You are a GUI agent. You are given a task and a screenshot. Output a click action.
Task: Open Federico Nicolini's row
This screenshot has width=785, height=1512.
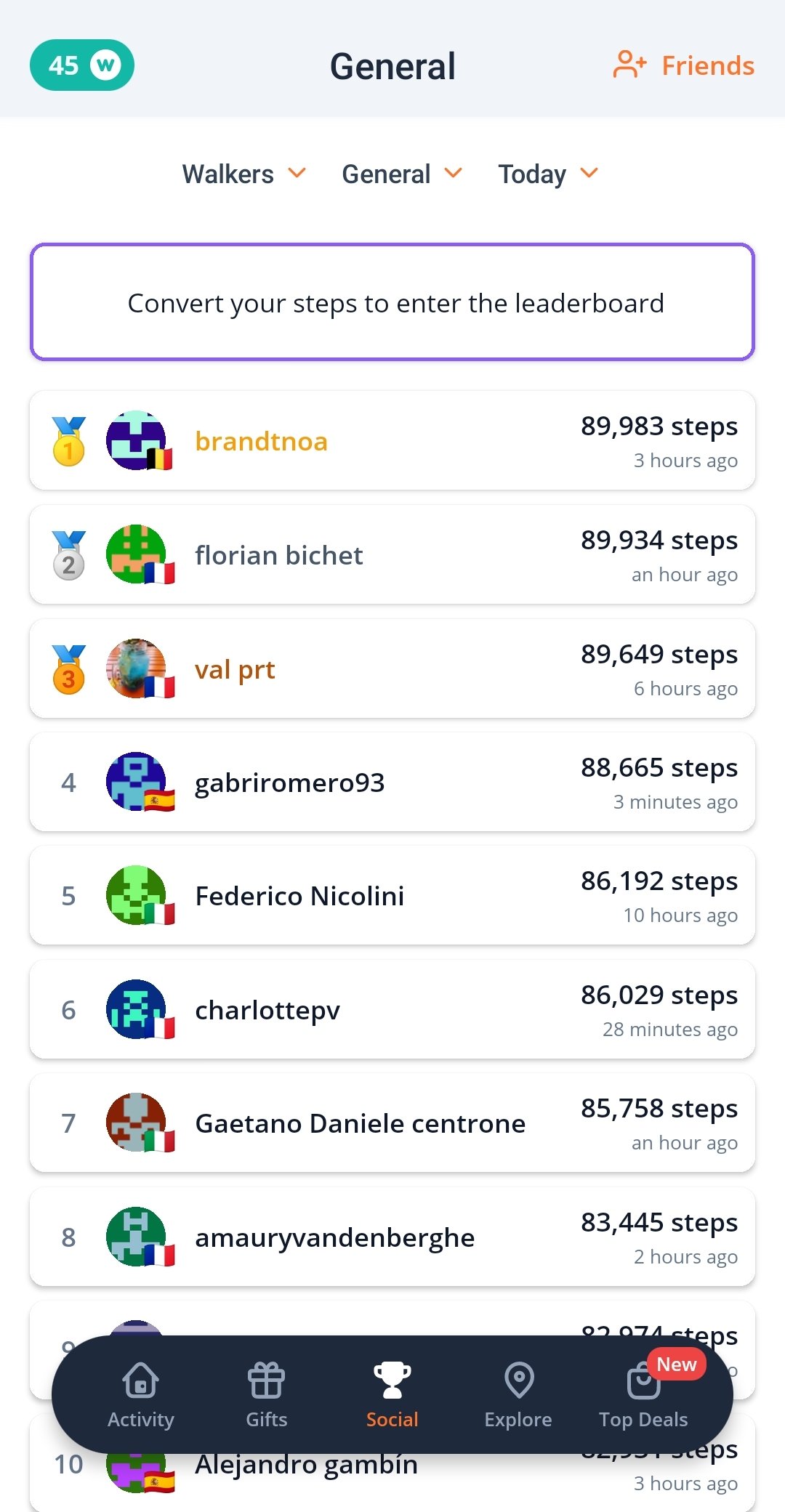(x=392, y=896)
